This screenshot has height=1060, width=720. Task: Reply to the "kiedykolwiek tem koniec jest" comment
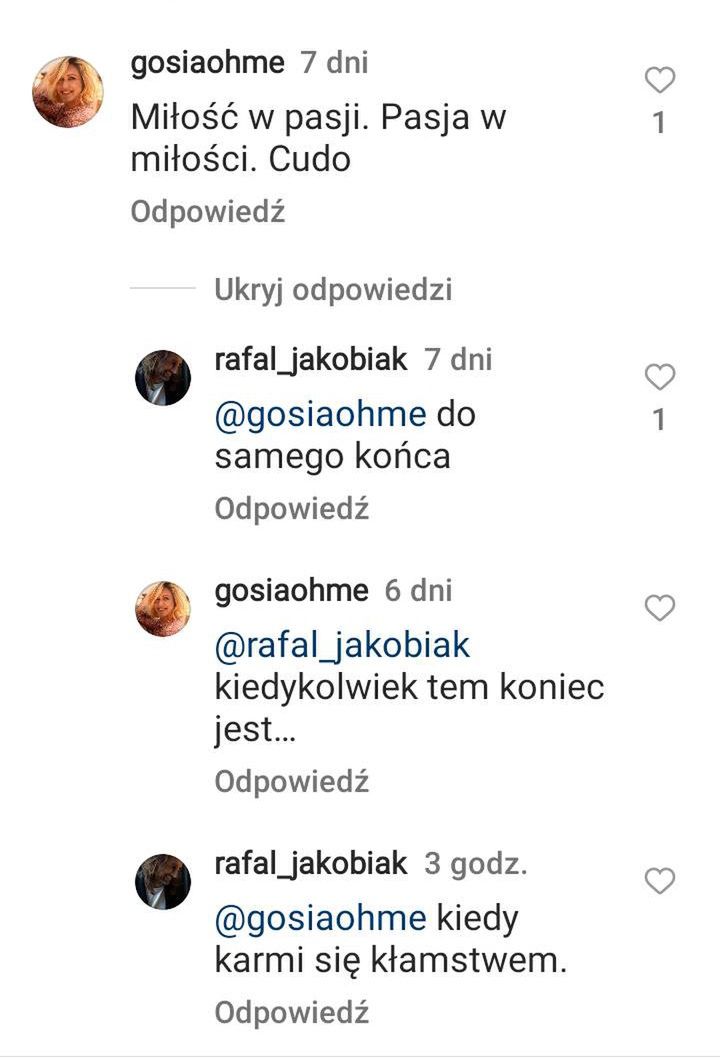click(292, 781)
